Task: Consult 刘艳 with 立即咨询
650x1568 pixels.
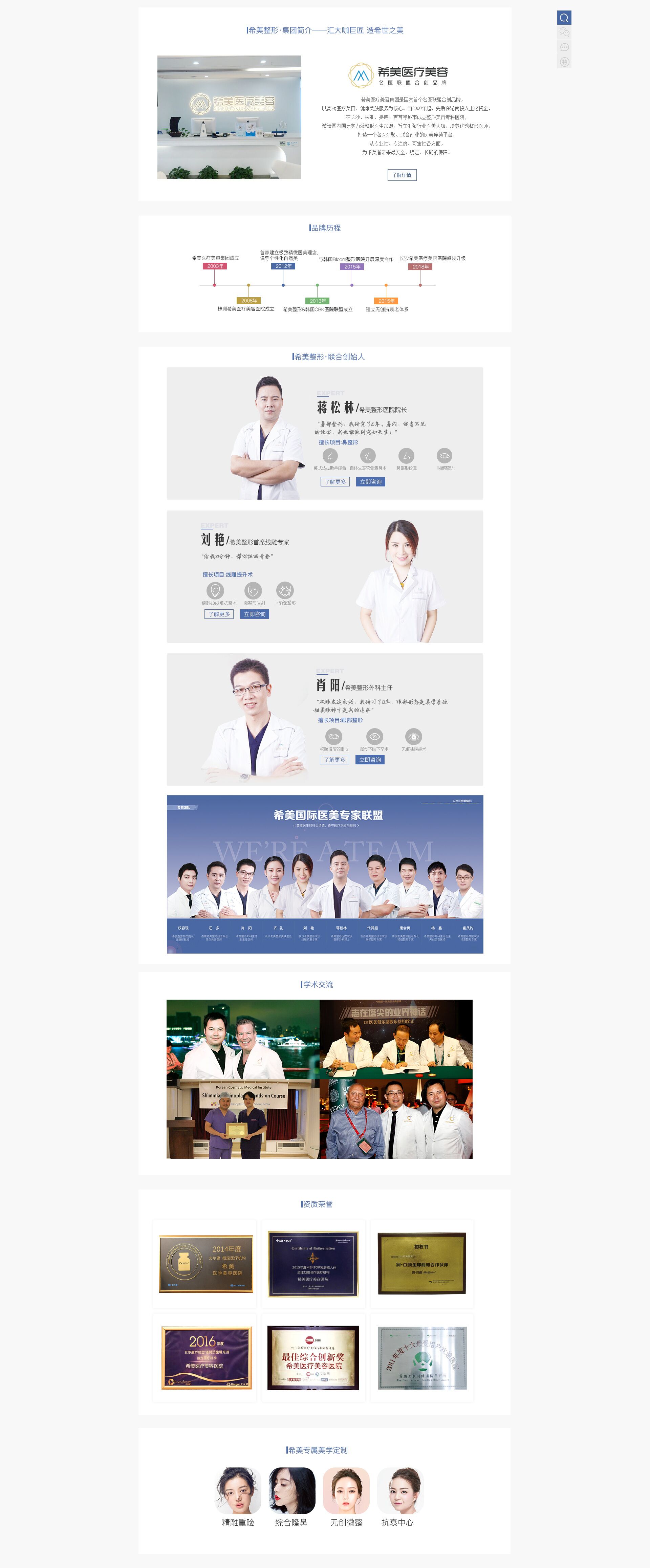Action: tap(254, 614)
